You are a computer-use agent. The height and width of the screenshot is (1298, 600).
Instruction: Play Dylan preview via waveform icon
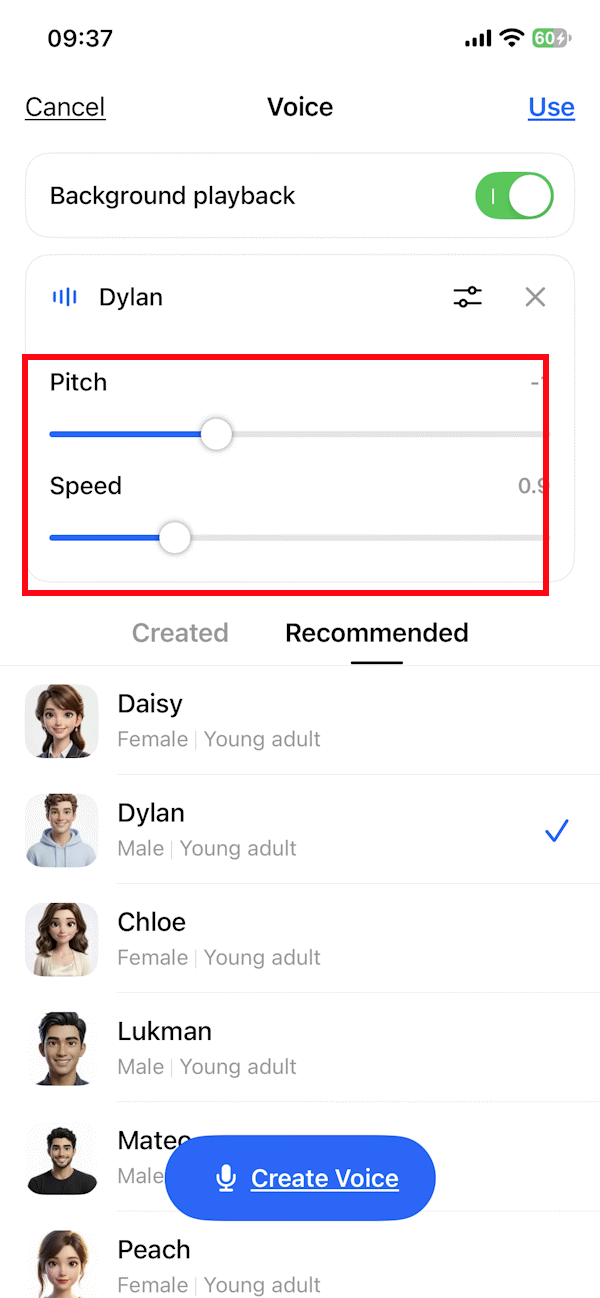click(65, 297)
